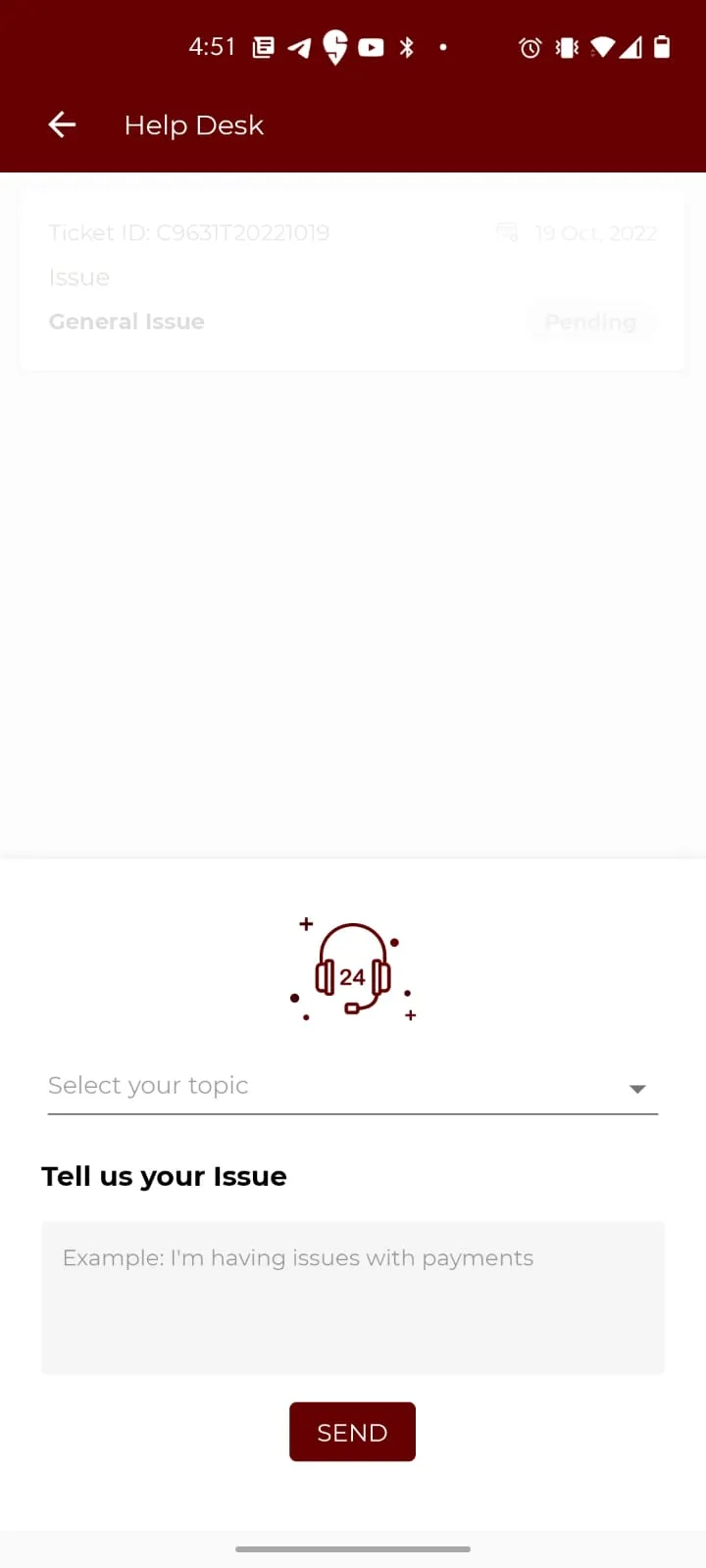The height and width of the screenshot is (1568, 706).
Task: Tap the dropdown arrow next to Select your topic
Action: click(x=637, y=1089)
